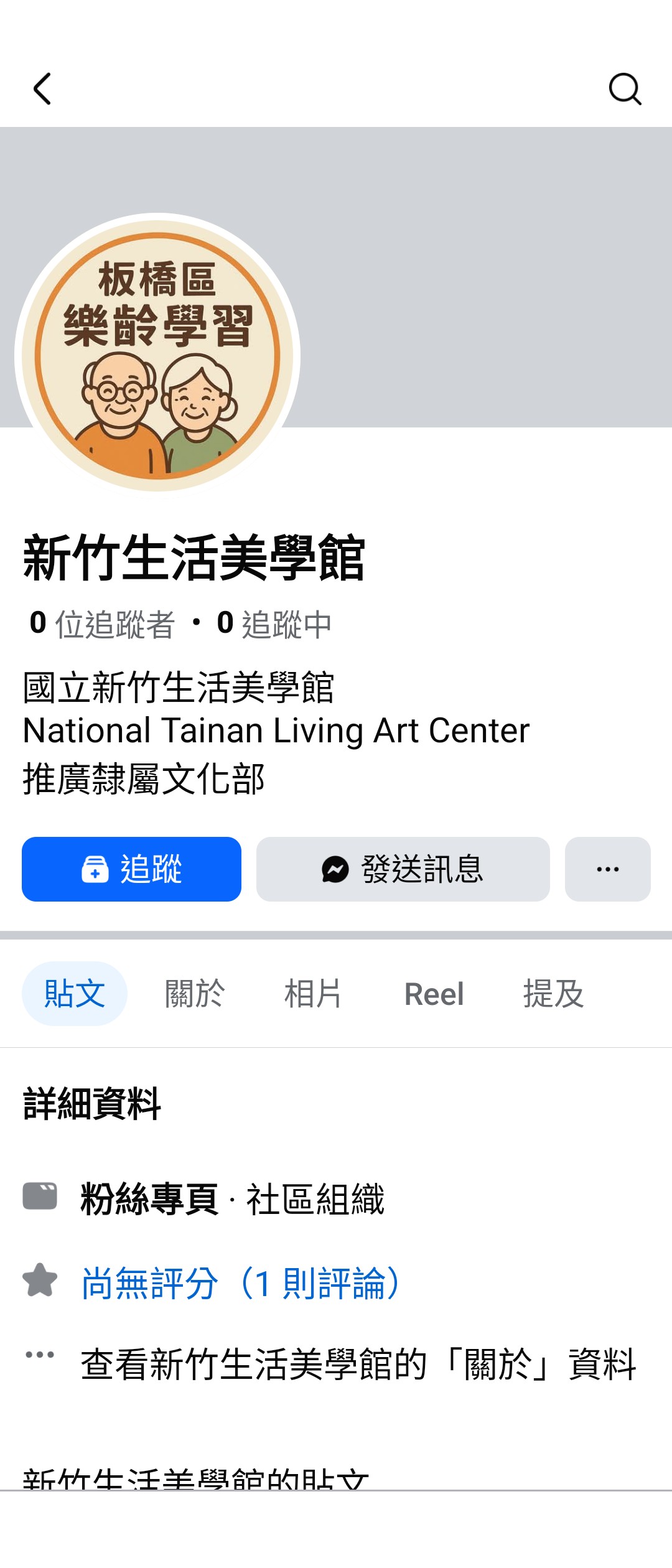Select the 貼文 tab
This screenshot has height=1568, width=672.
point(75,994)
